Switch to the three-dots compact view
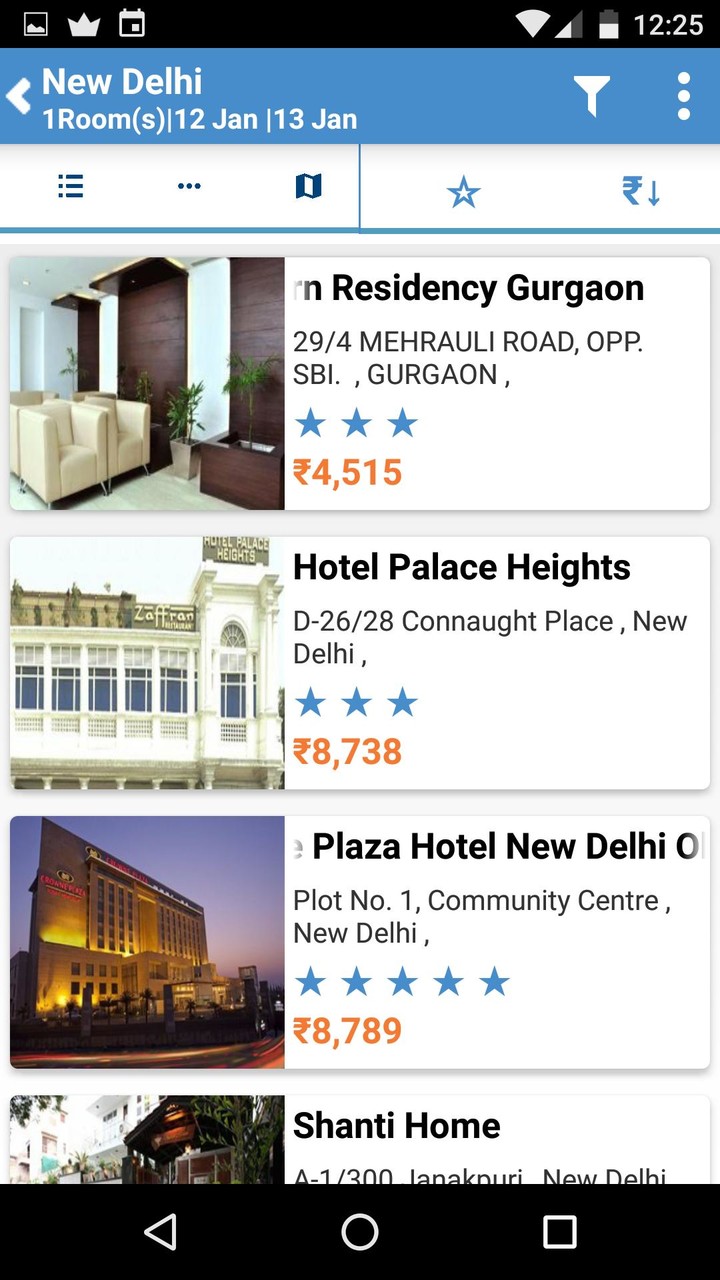Screen dimensions: 720x1280 click(x=189, y=187)
